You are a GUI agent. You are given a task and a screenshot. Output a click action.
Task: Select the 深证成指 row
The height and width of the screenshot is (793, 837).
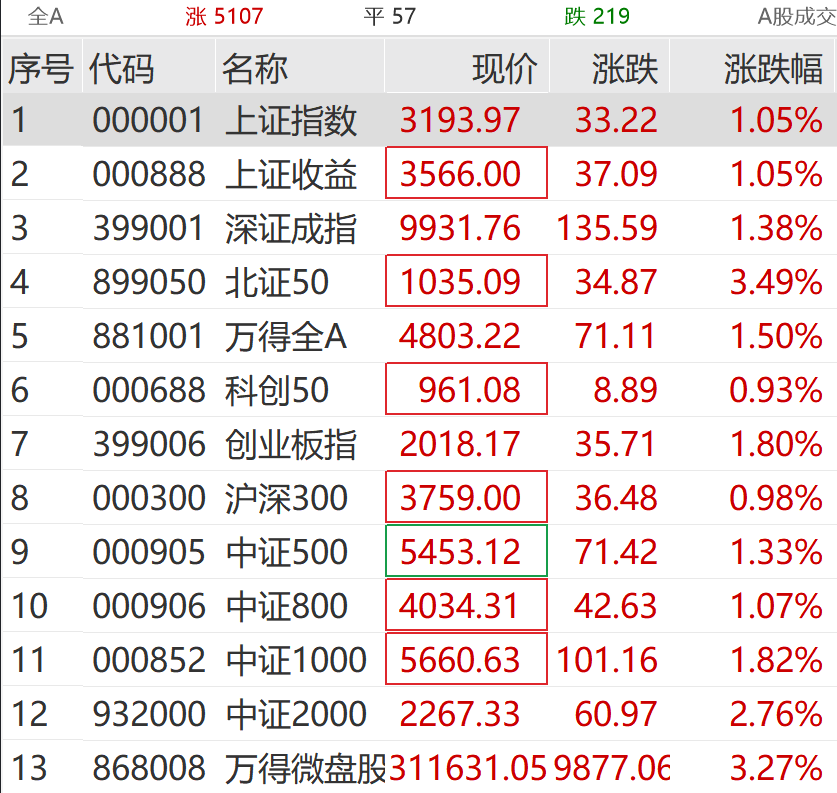pos(291,229)
